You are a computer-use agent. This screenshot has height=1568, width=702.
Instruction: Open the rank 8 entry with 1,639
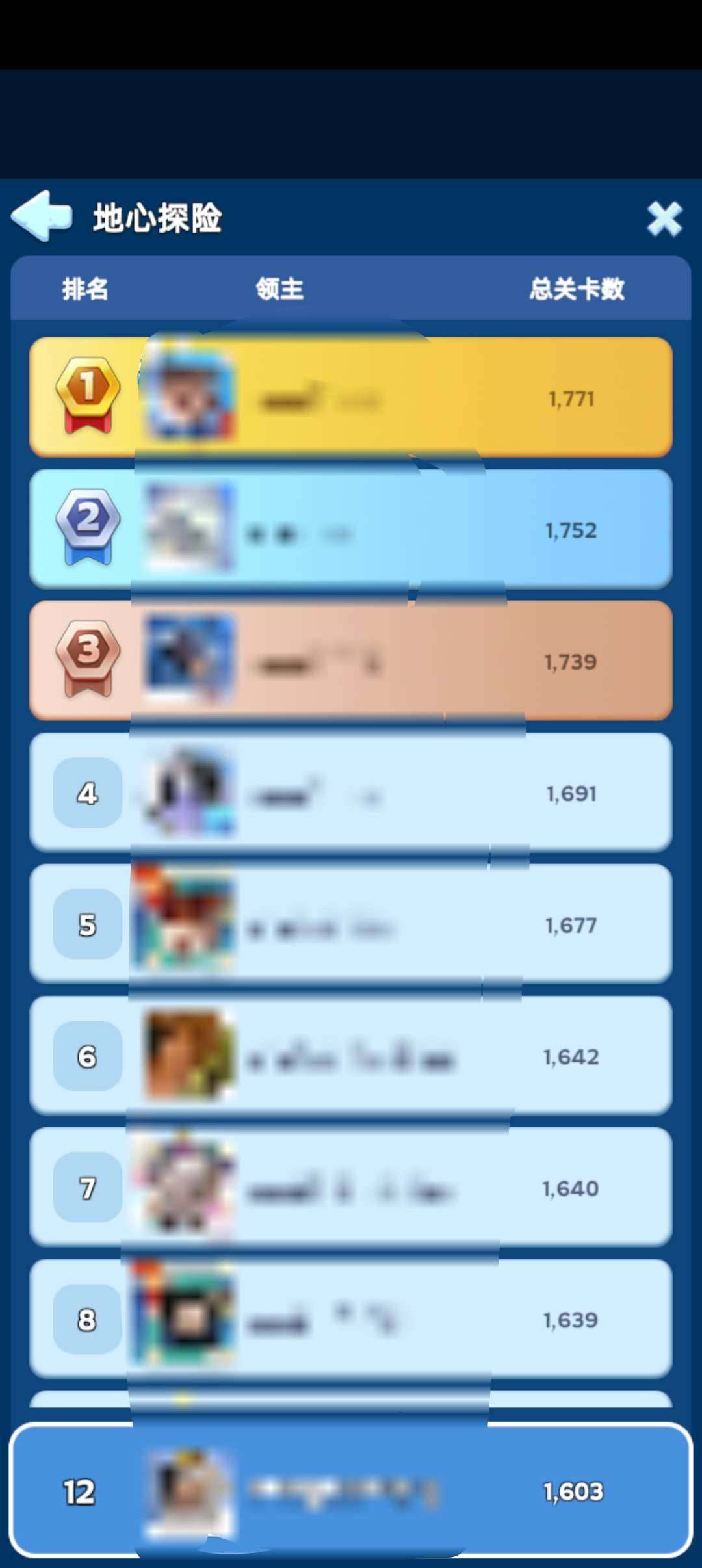tap(351, 1319)
